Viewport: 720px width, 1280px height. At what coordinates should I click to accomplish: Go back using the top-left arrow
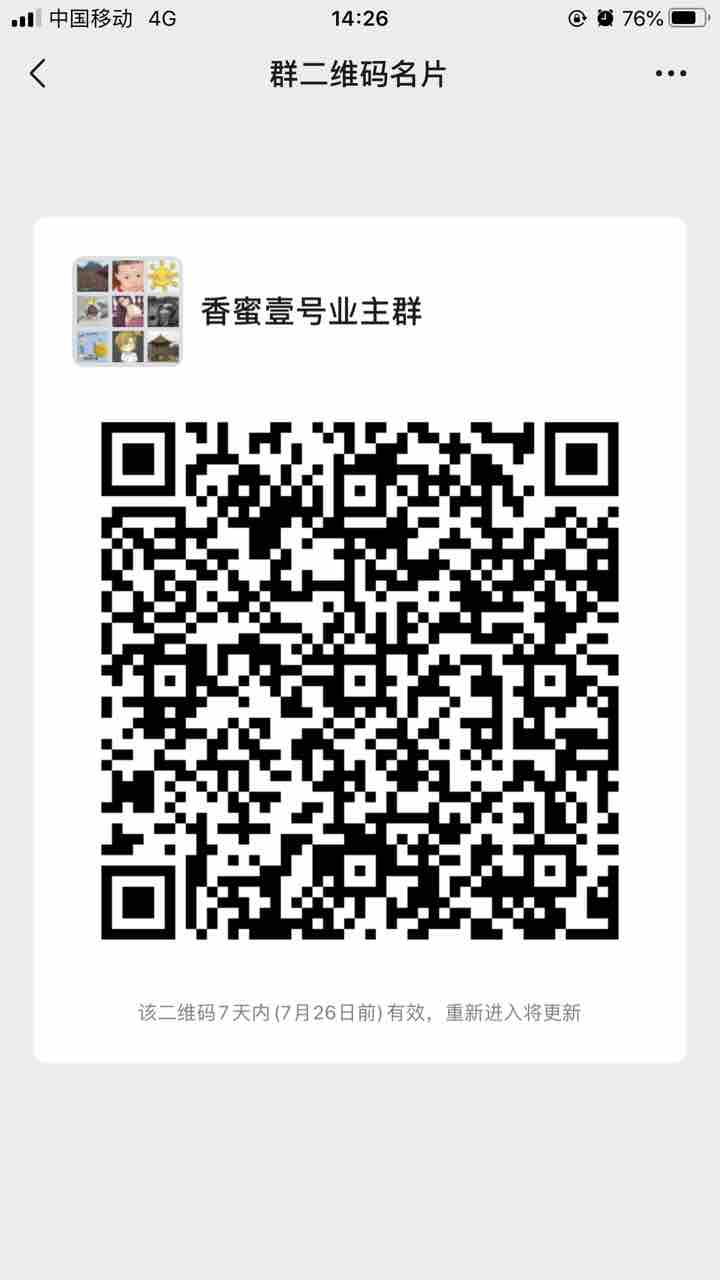38,73
